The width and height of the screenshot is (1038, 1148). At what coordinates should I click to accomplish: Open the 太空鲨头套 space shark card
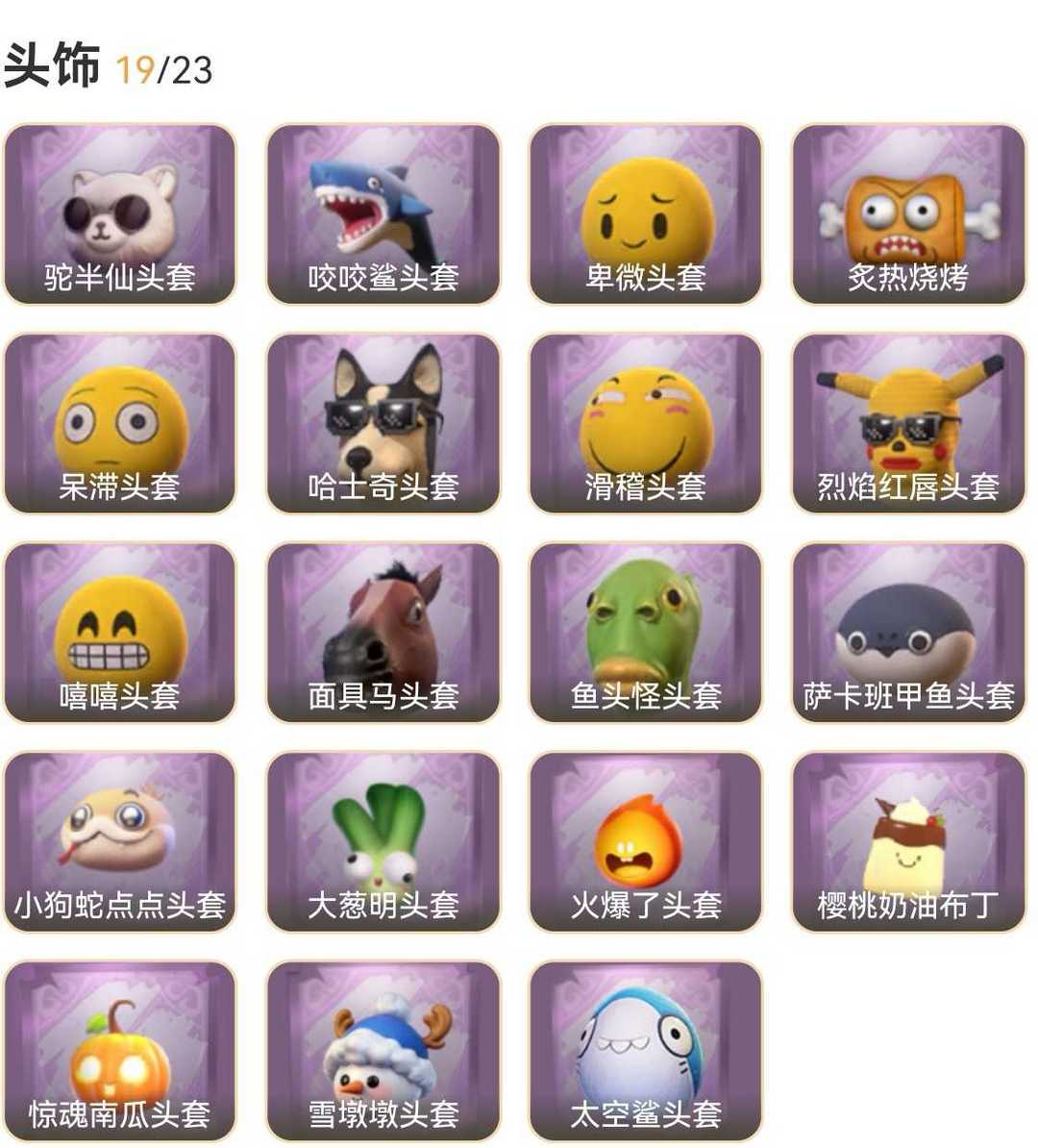point(646,1051)
